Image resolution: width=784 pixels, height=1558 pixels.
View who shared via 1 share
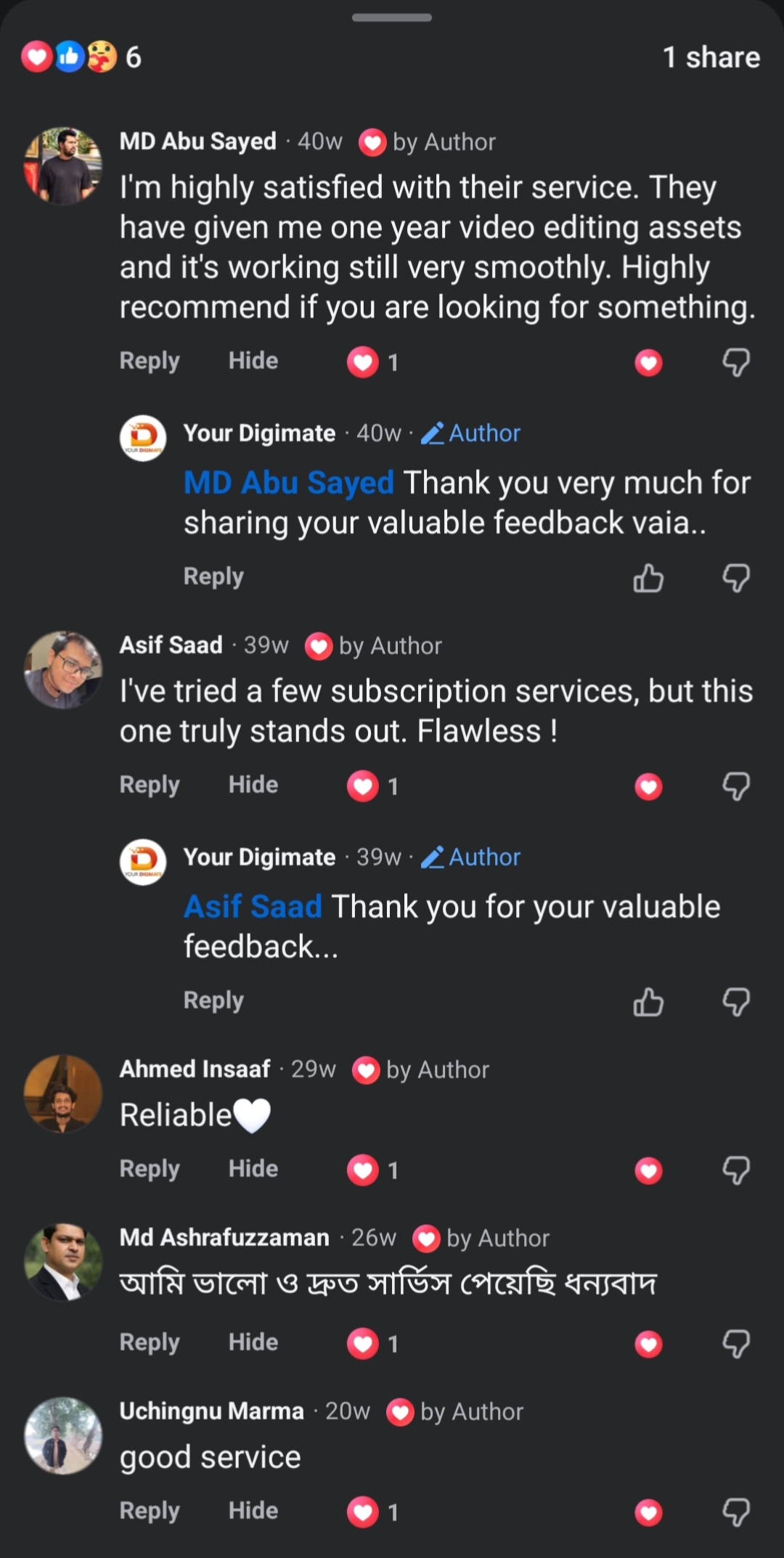pyautogui.click(x=711, y=57)
